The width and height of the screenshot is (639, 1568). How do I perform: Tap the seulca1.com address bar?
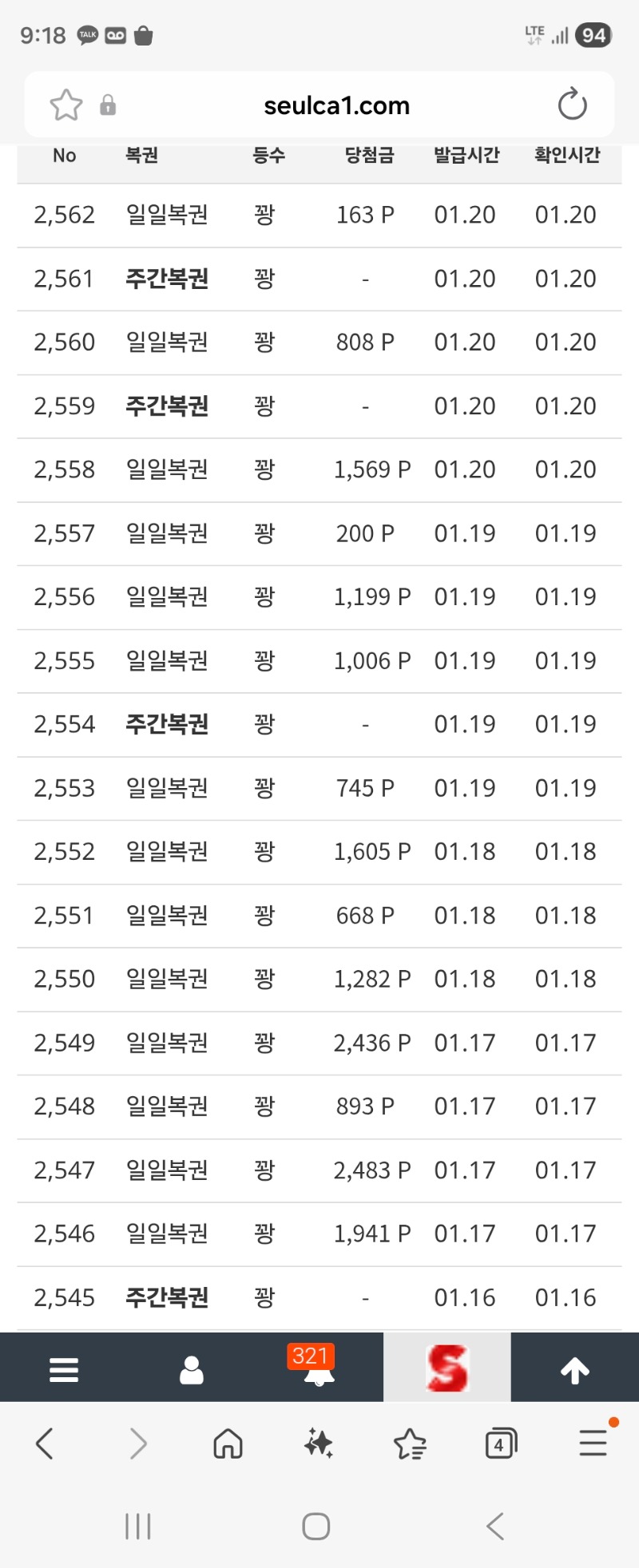[336, 105]
